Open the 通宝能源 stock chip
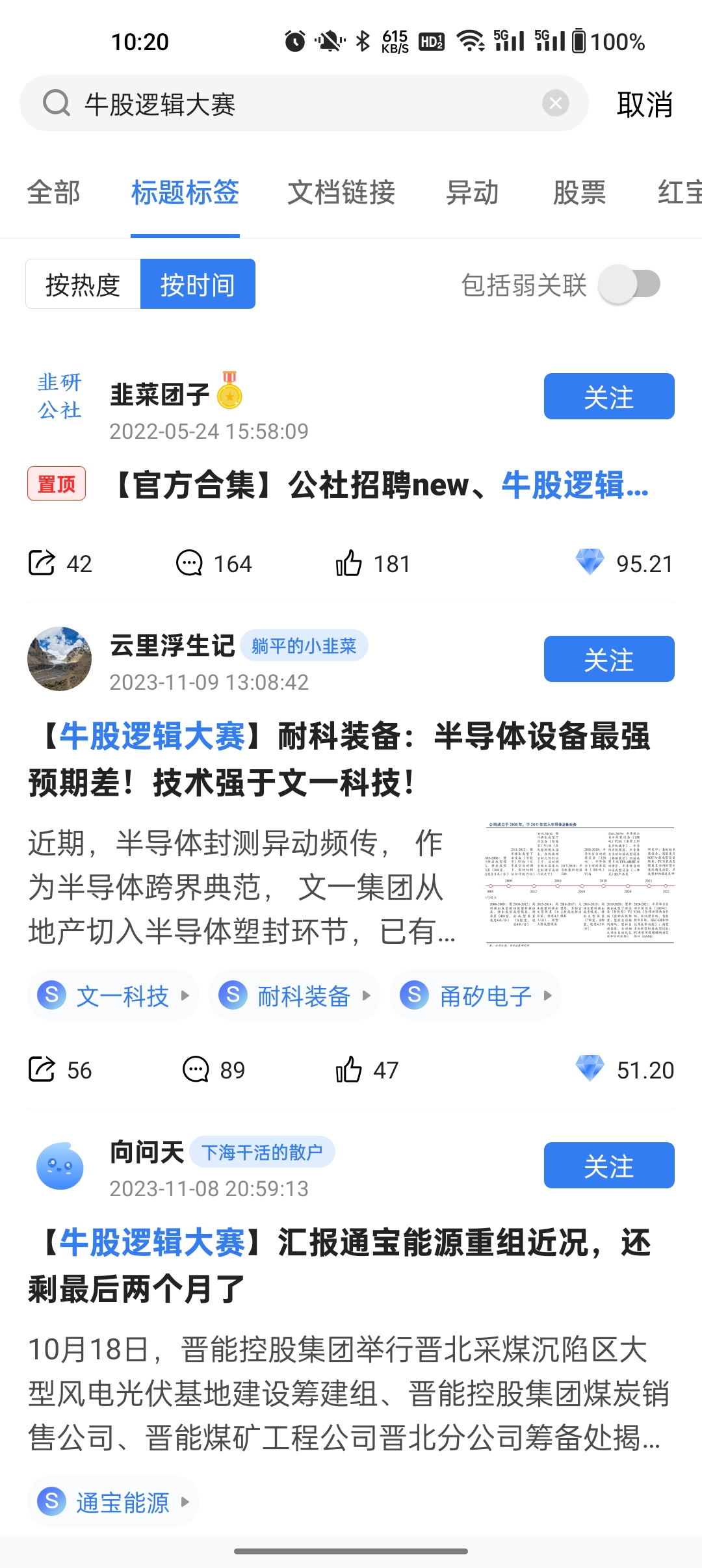 (x=113, y=1502)
